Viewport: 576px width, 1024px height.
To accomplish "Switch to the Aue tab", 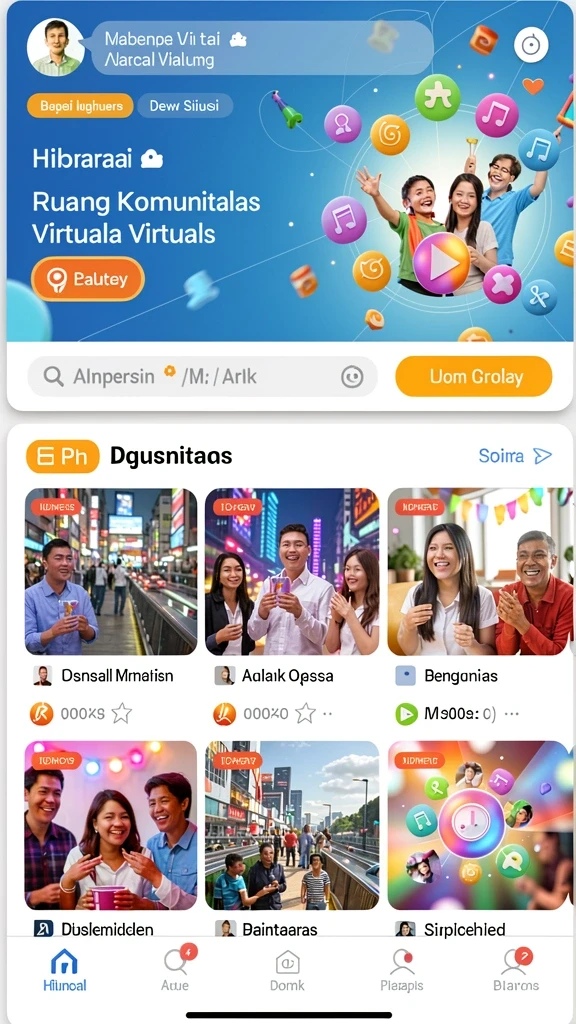I will (x=176, y=968).
